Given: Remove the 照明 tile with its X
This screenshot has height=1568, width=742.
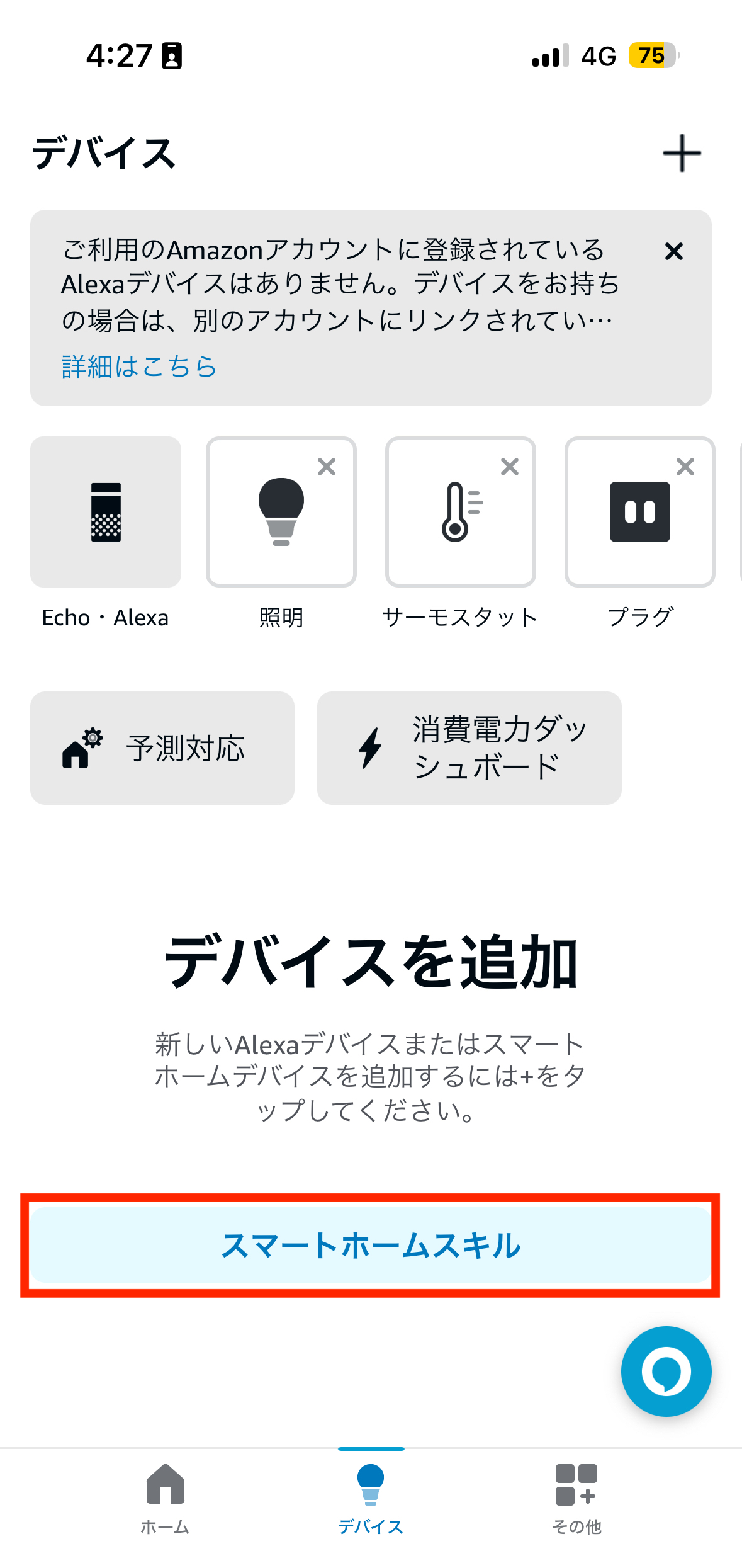Looking at the screenshot, I should (x=327, y=467).
